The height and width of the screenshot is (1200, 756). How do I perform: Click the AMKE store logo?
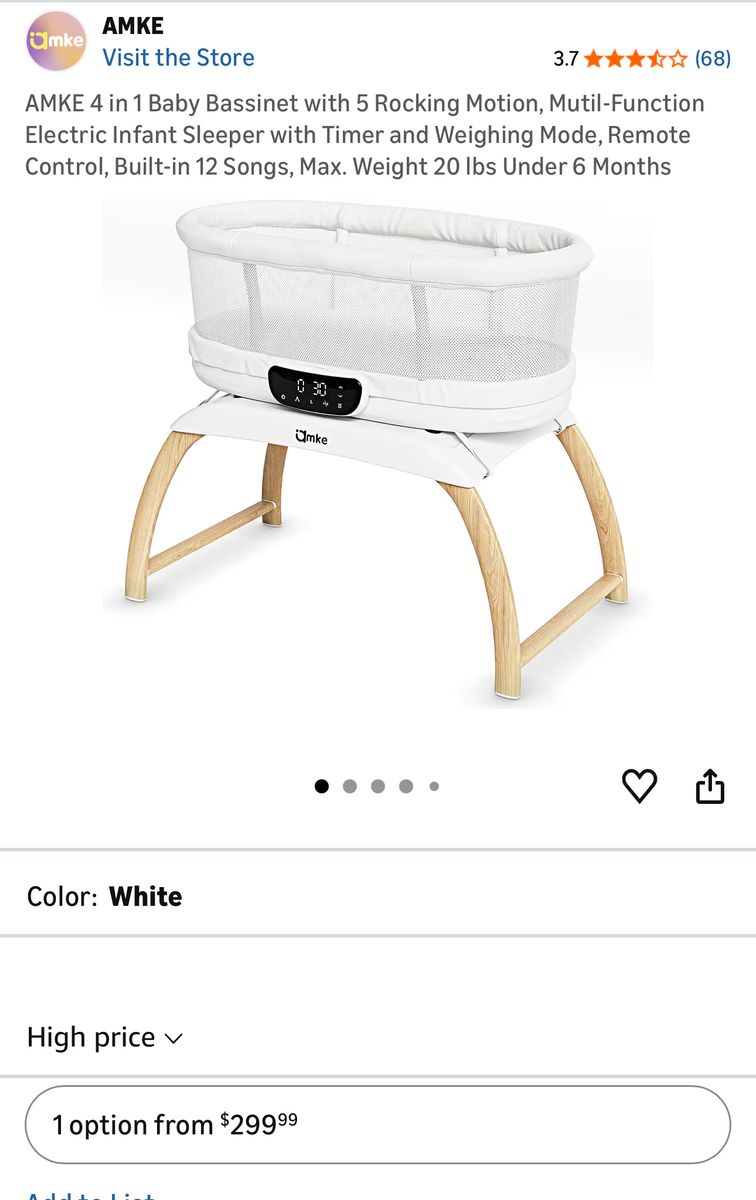click(x=56, y=42)
